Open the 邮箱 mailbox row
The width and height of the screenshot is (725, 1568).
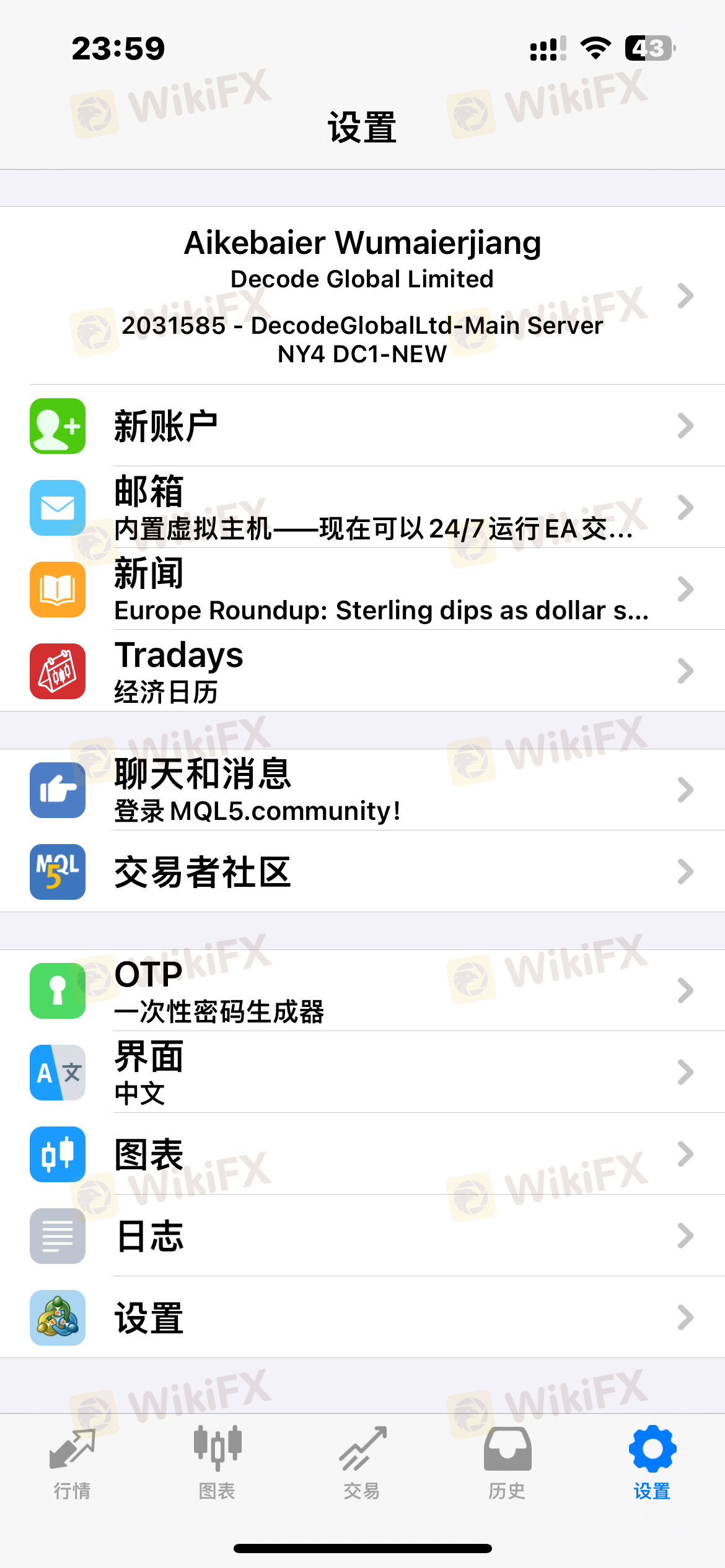362,507
